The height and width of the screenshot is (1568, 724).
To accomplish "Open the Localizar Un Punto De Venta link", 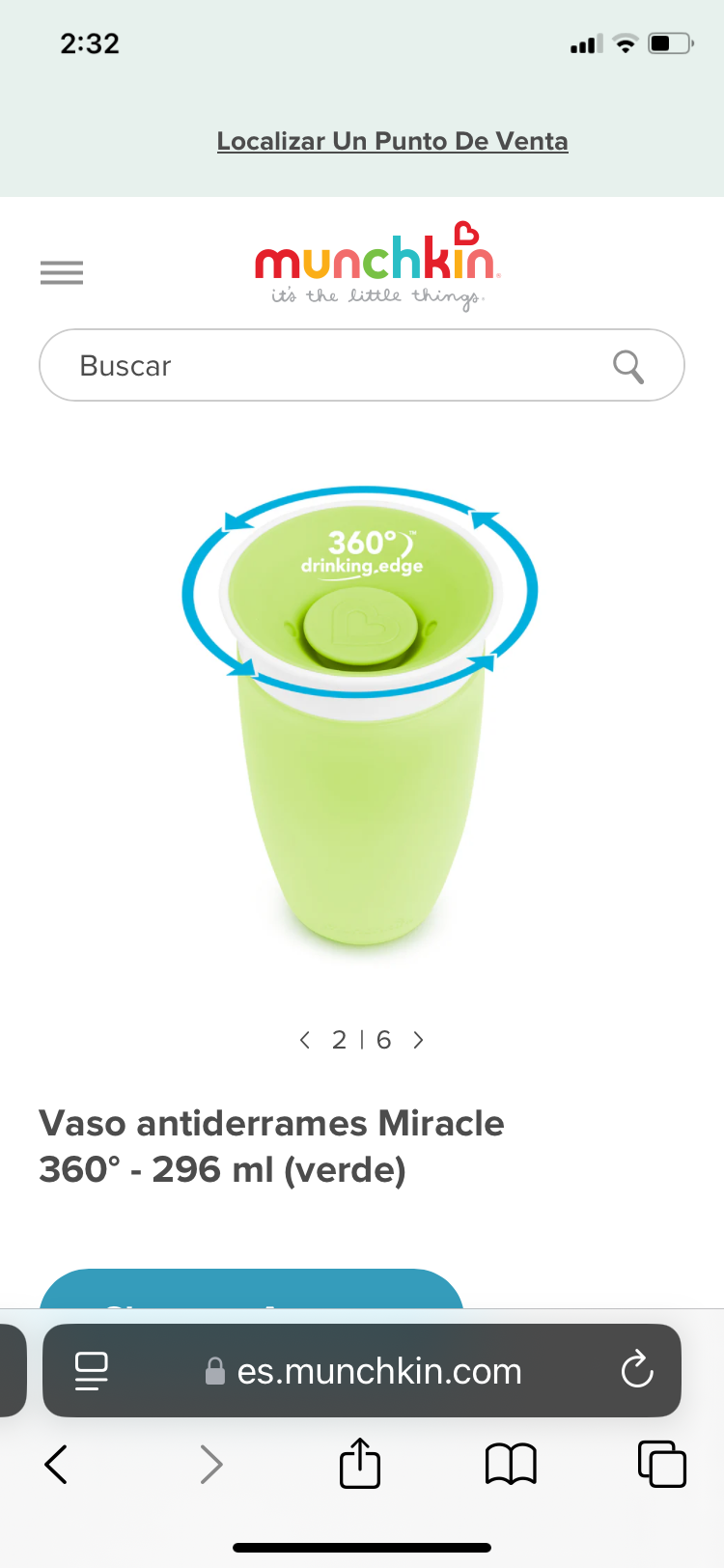I will [392, 141].
